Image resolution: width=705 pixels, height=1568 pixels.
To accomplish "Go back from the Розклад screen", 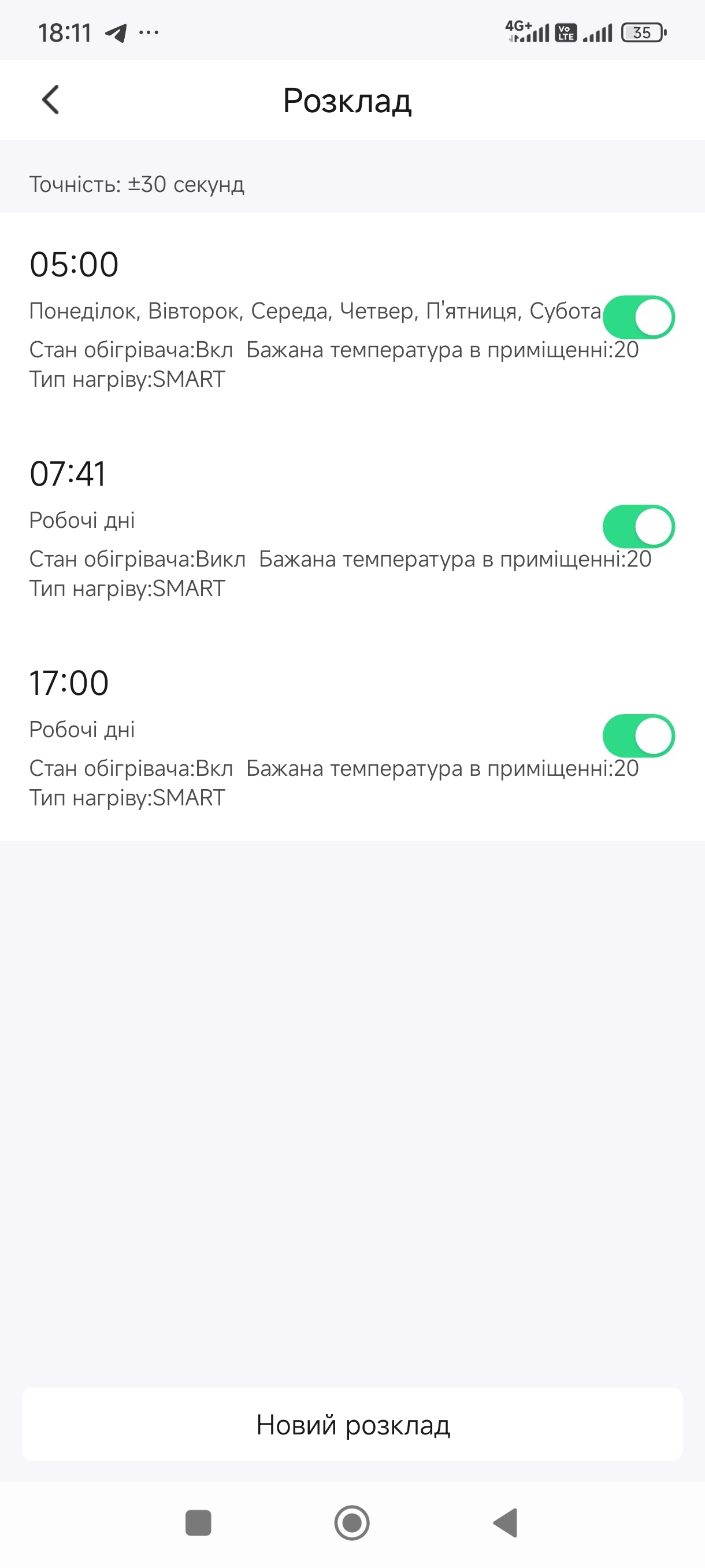I will [x=50, y=100].
